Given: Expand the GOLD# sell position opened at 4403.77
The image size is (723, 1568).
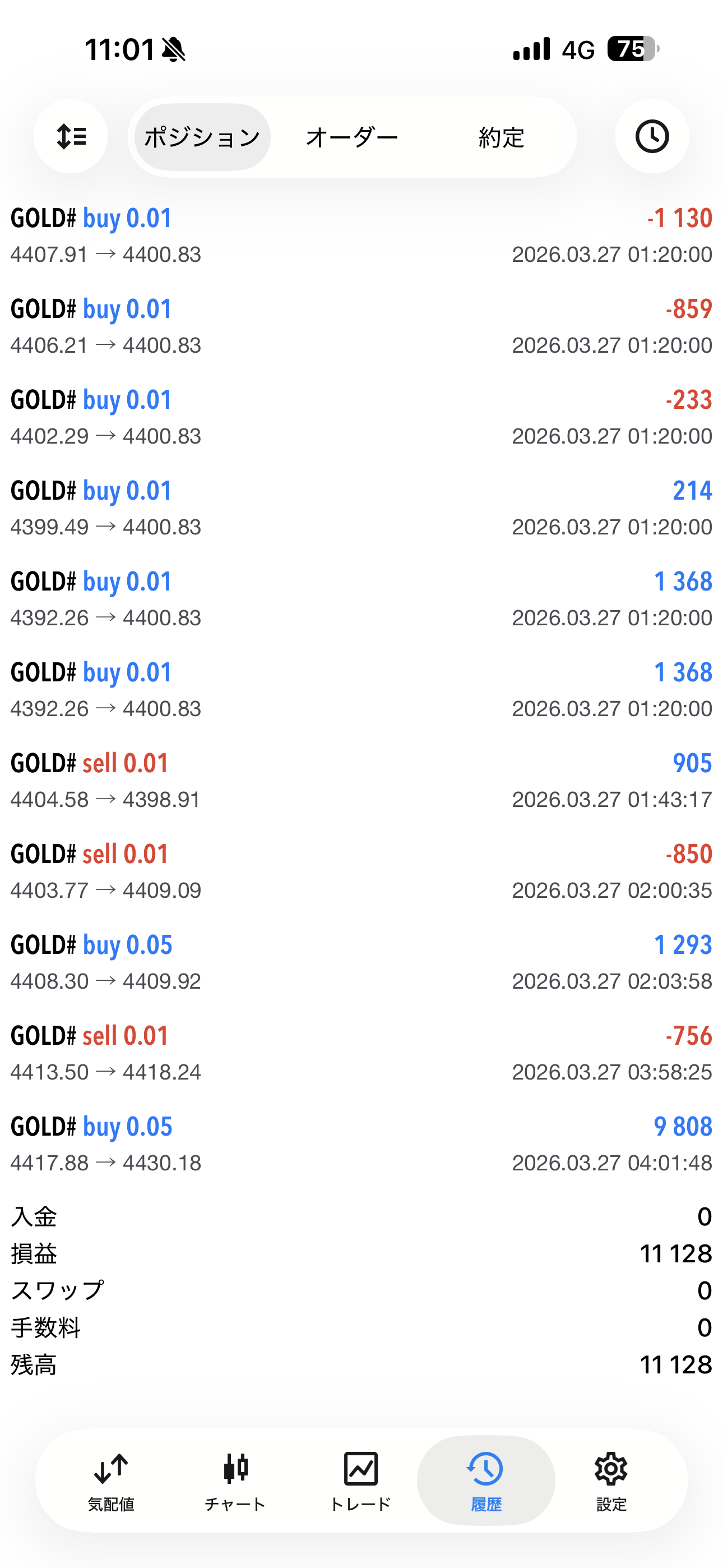Looking at the screenshot, I should (361, 871).
